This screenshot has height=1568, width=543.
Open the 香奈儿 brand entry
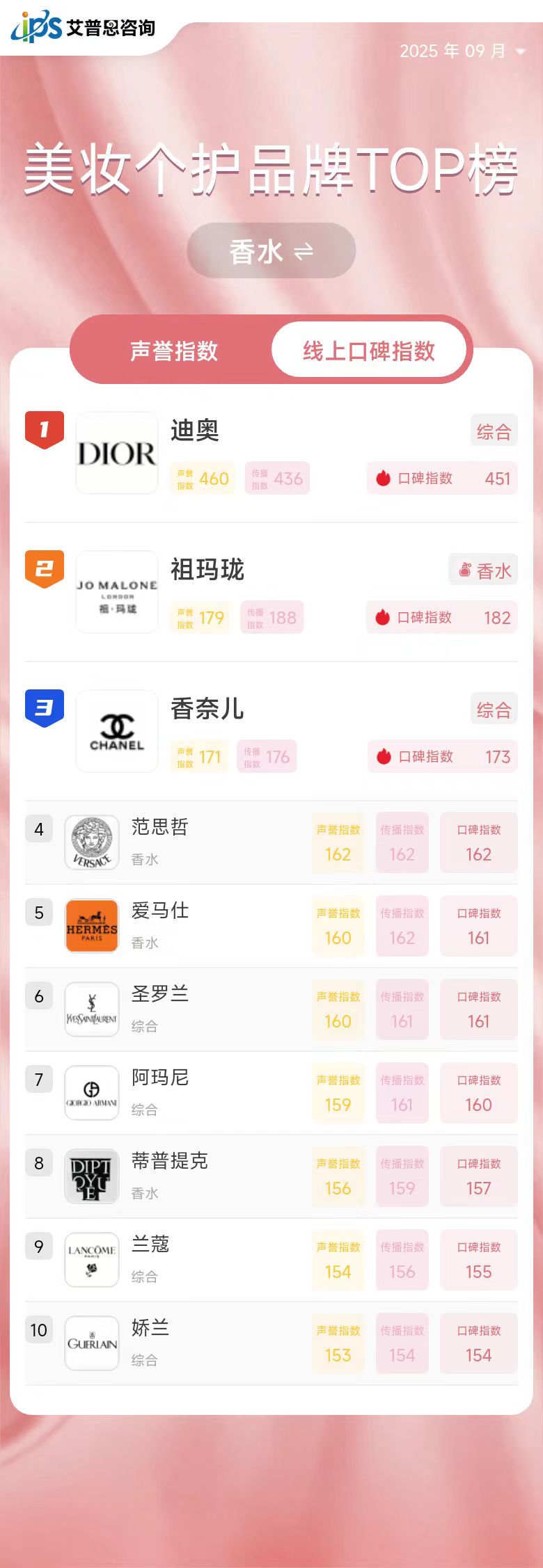coord(207,710)
